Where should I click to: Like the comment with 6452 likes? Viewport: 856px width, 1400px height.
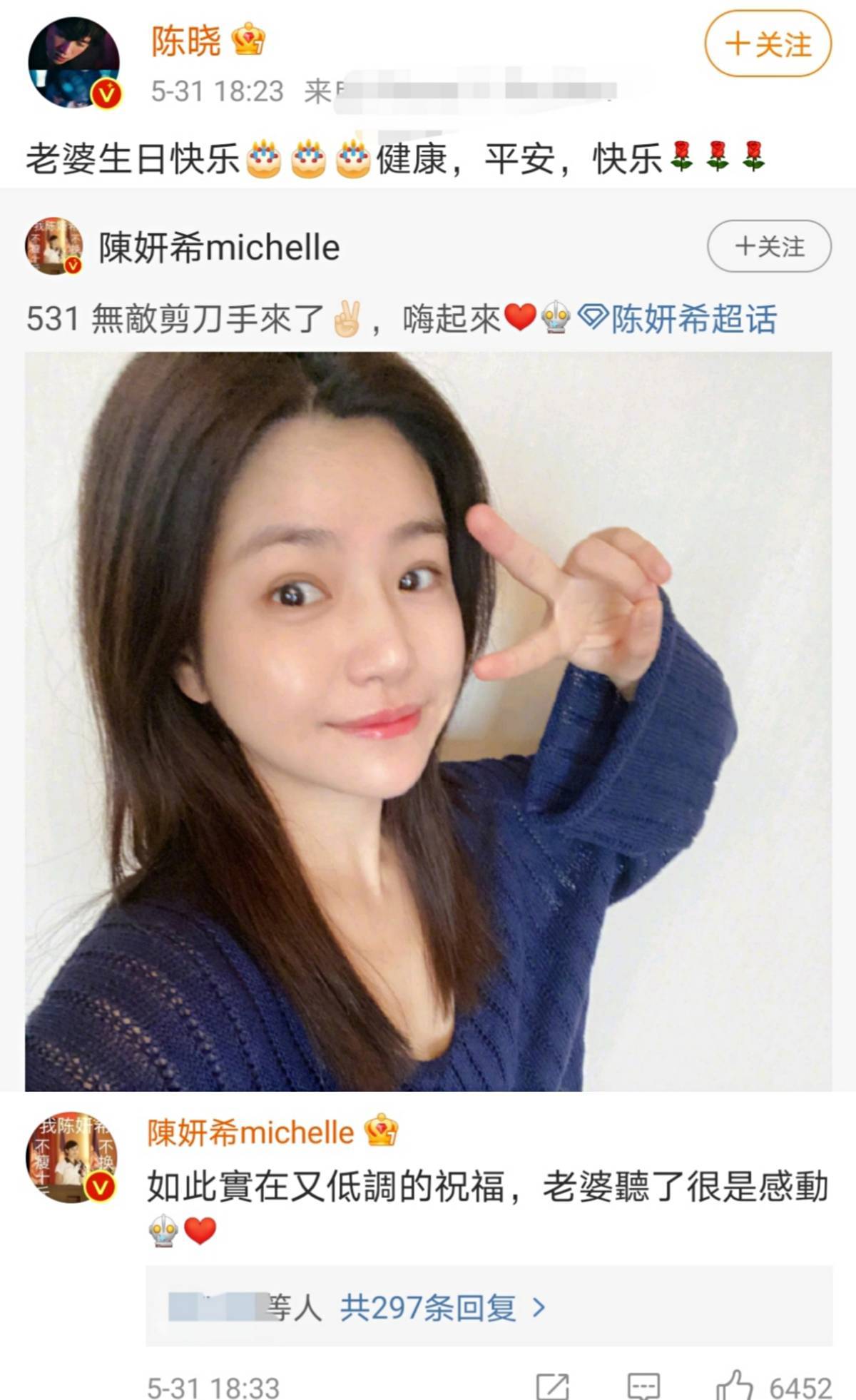pos(736,1386)
